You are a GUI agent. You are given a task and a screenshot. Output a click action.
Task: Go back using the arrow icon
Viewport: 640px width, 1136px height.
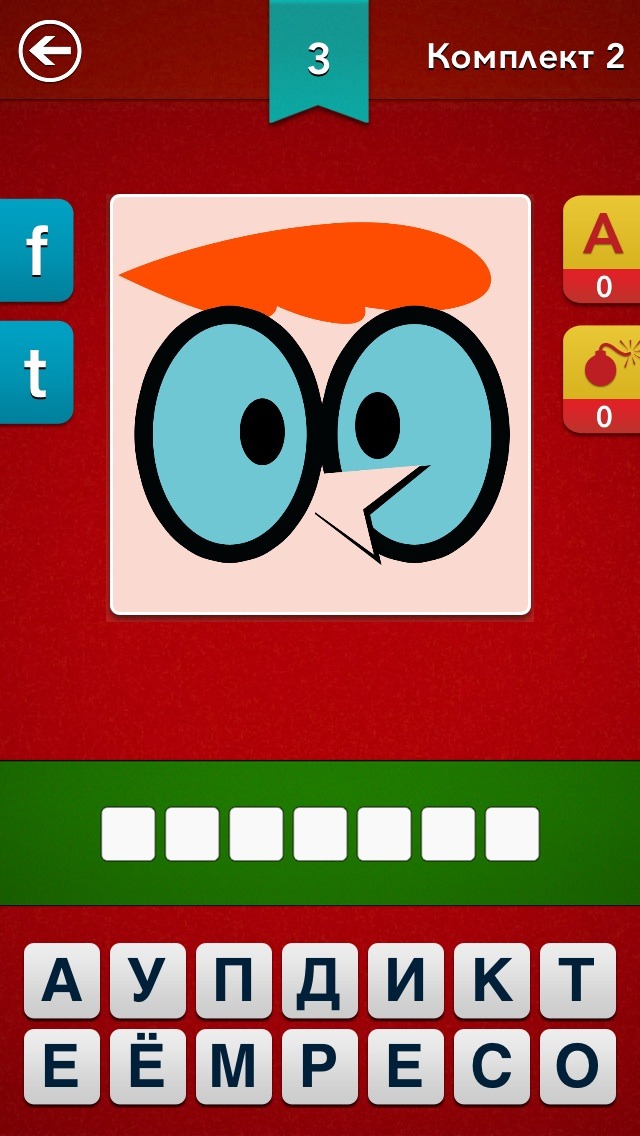[x=50, y=51]
